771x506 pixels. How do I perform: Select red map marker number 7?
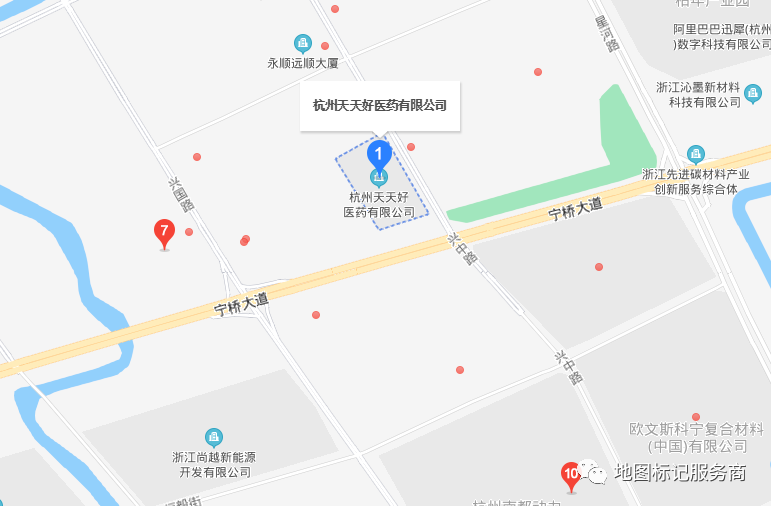(164, 233)
